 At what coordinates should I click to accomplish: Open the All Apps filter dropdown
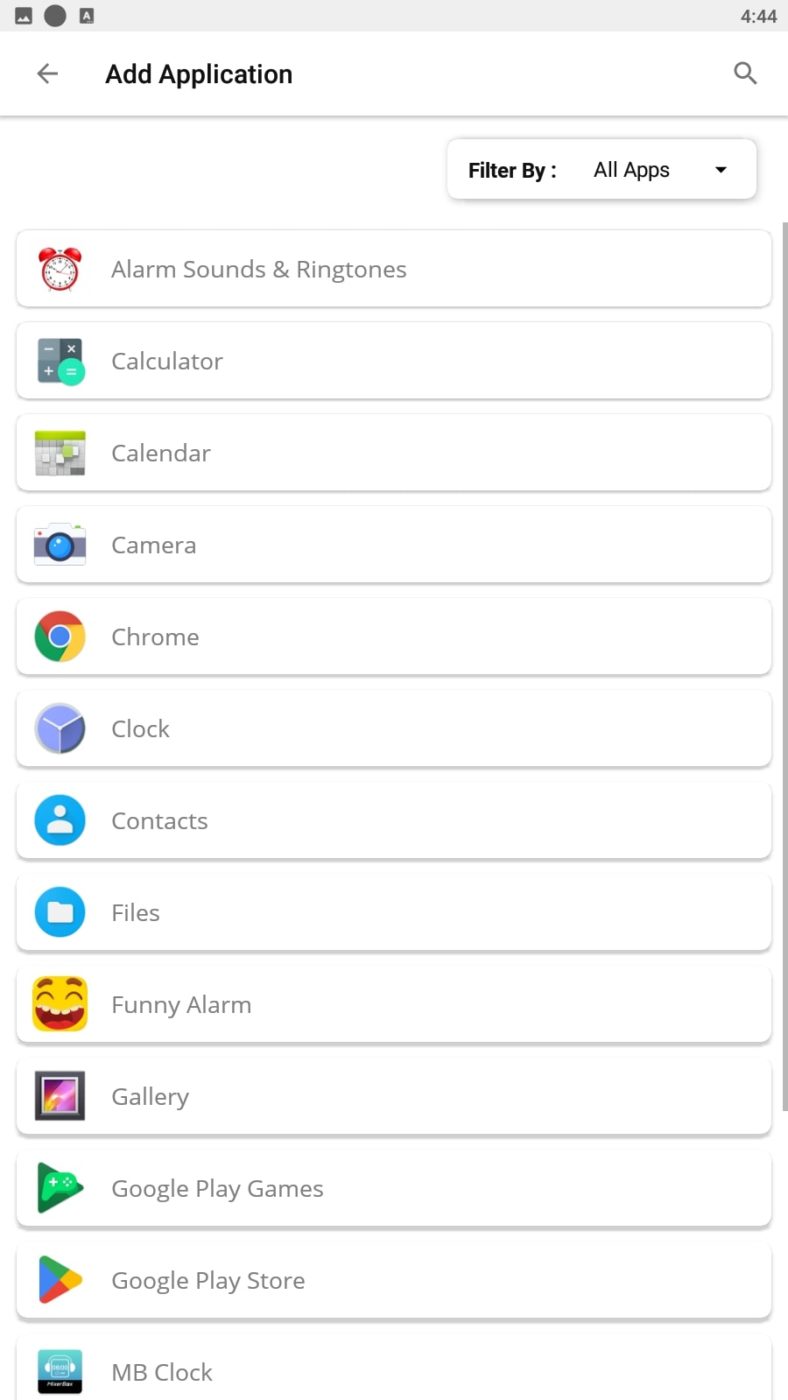point(632,169)
